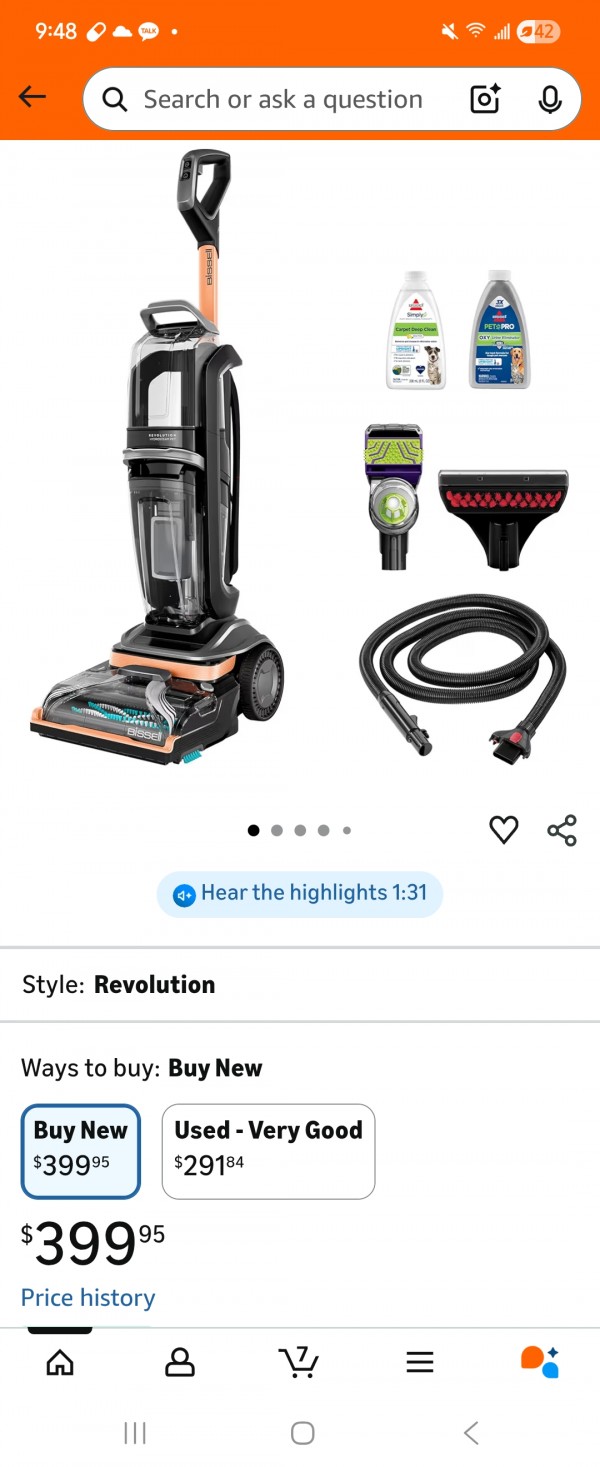Go back using the top arrow
This screenshot has width=600, height=1467.
(x=33, y=97)
